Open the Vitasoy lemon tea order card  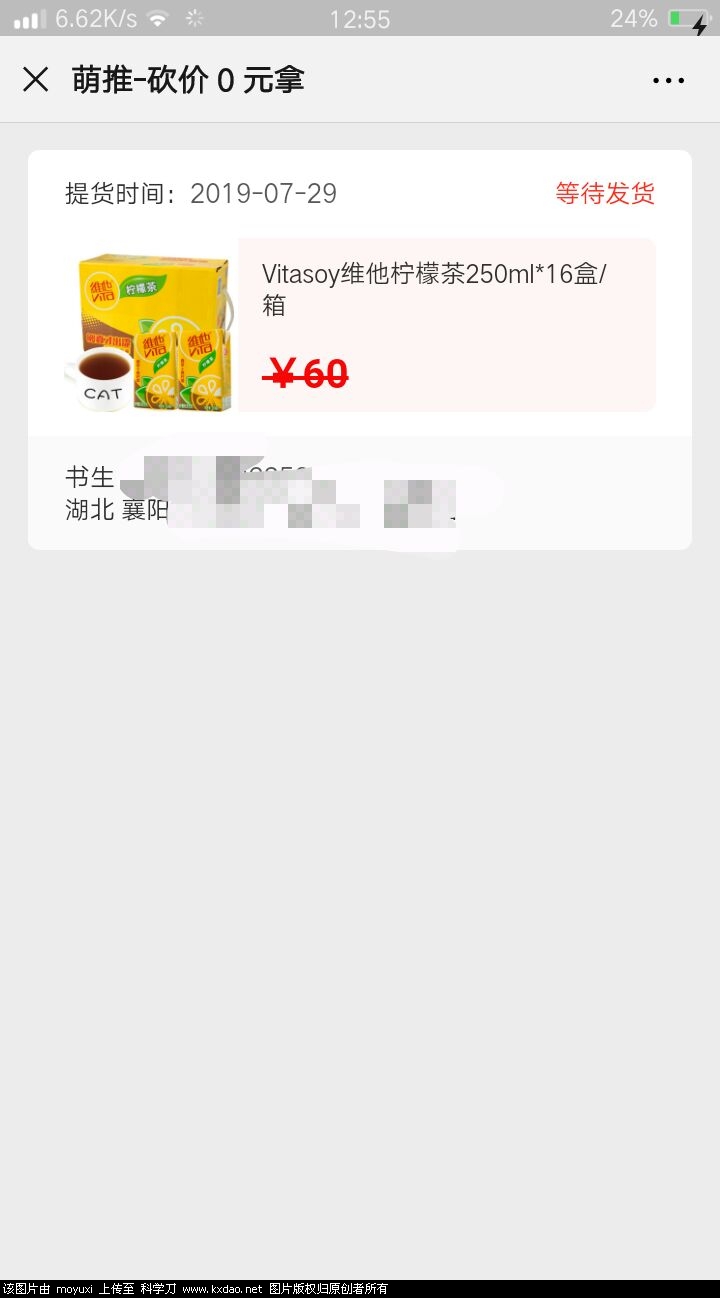pyautogui.click(x=446, y=324)
